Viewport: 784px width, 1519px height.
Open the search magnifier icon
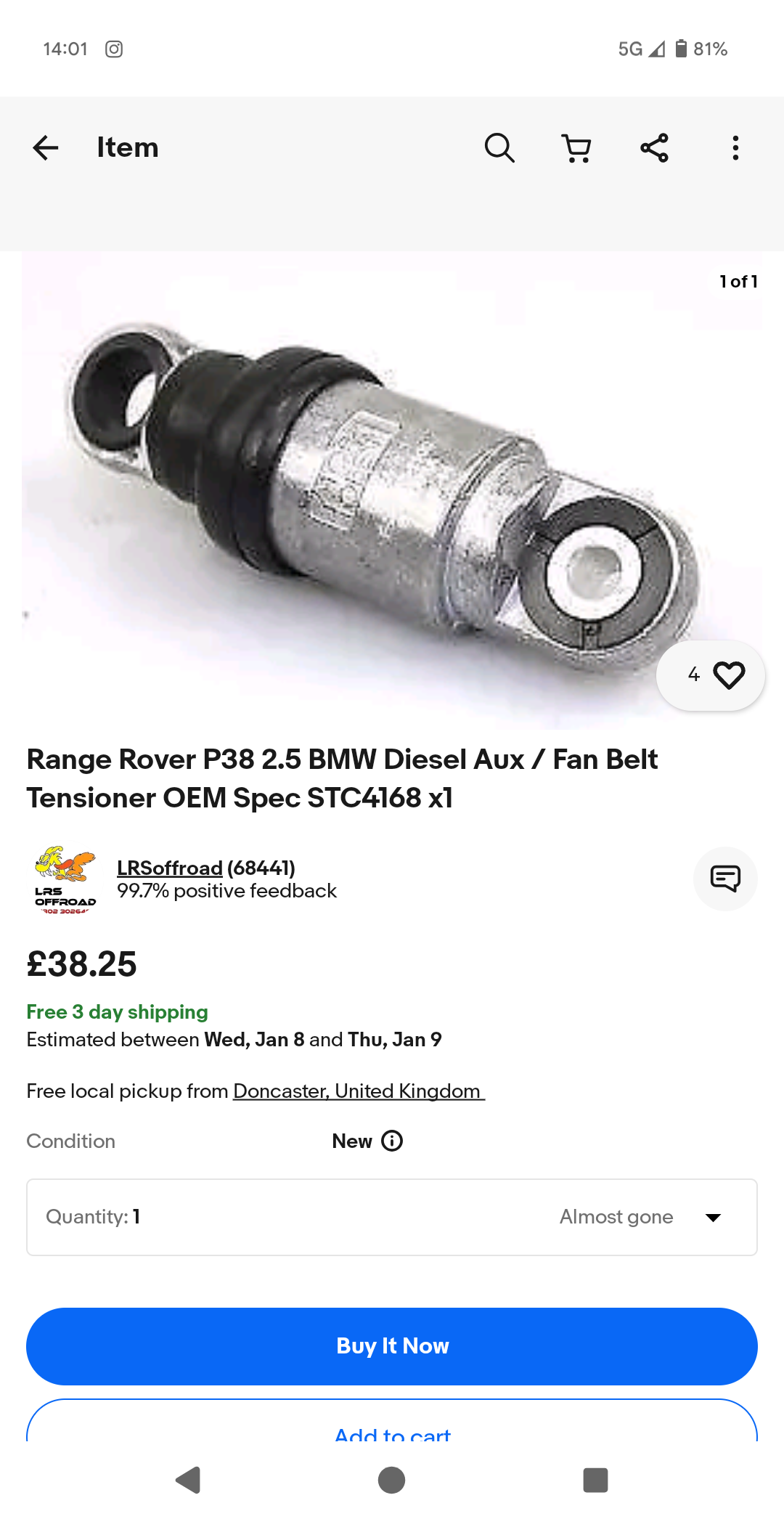click(499, 147)
